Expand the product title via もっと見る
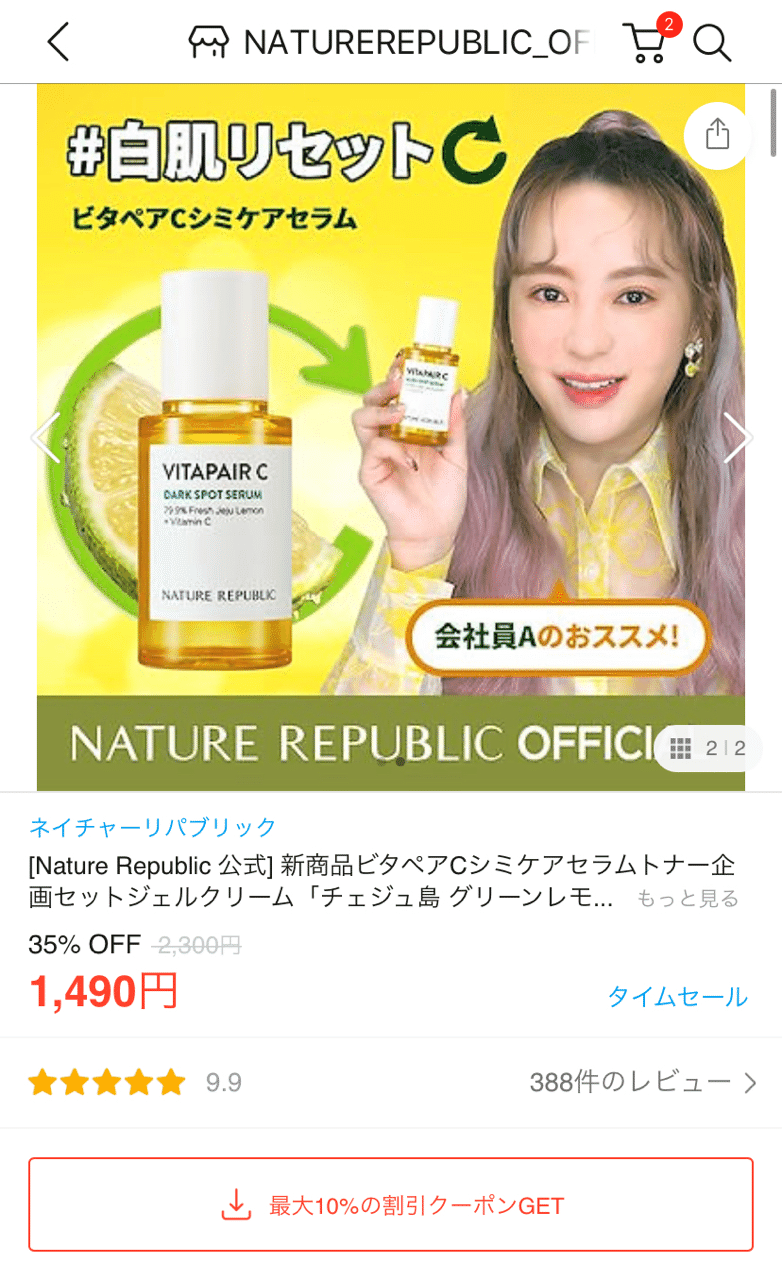The height and width of the screenshot is (1280, 782). (700, 898)
